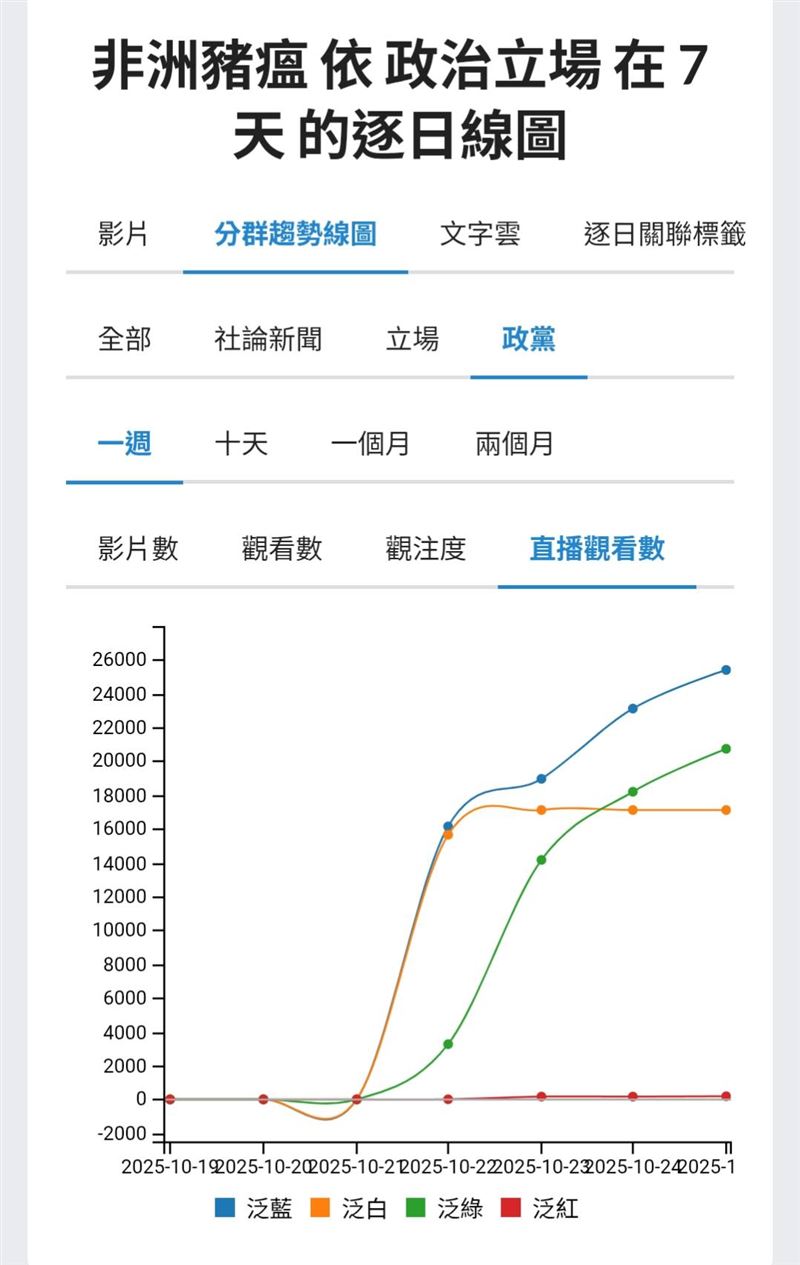
Task: Select the 一個月 time range
Action: tap(370, 444)
